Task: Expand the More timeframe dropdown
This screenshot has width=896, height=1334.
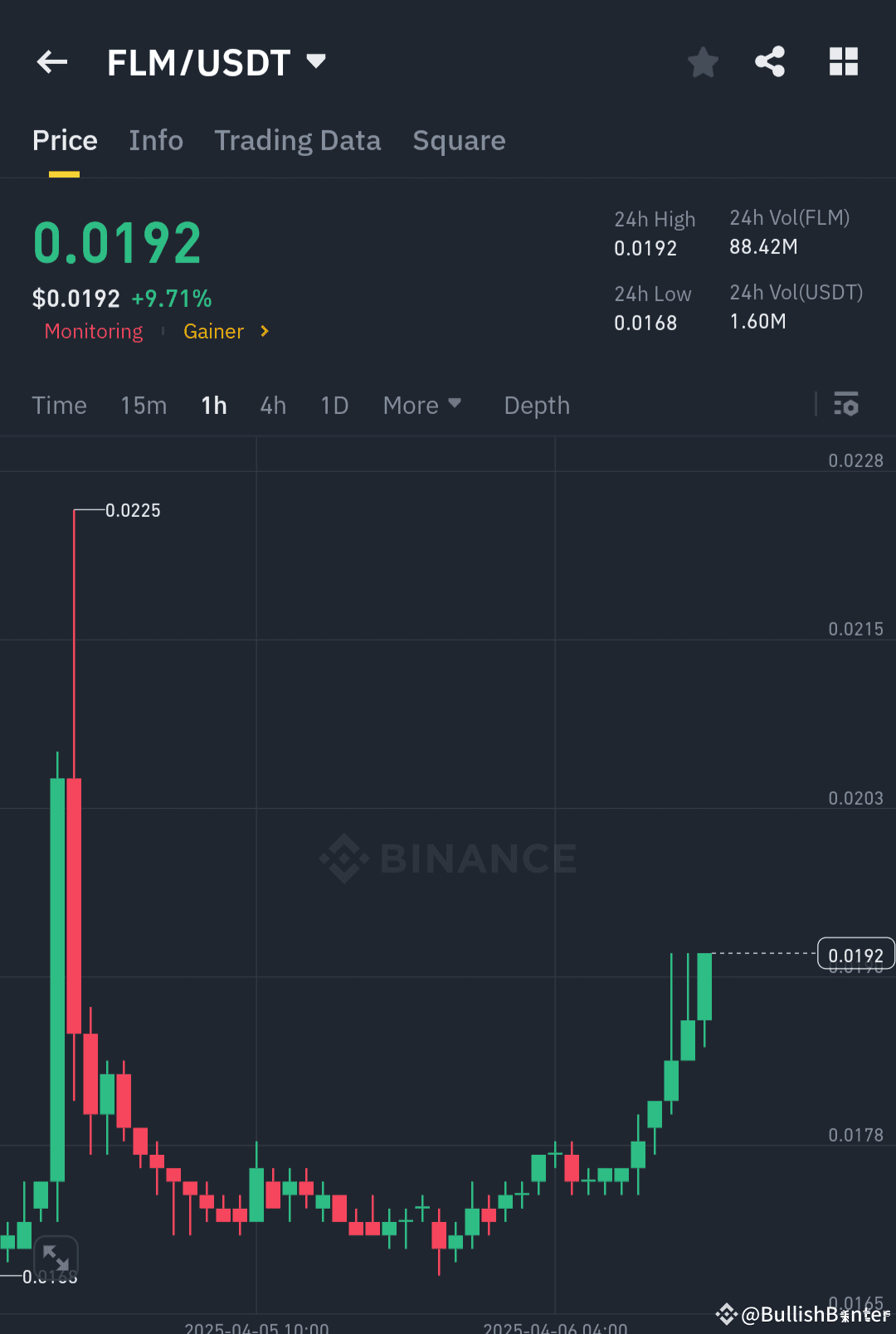Action: click(421, 406)
